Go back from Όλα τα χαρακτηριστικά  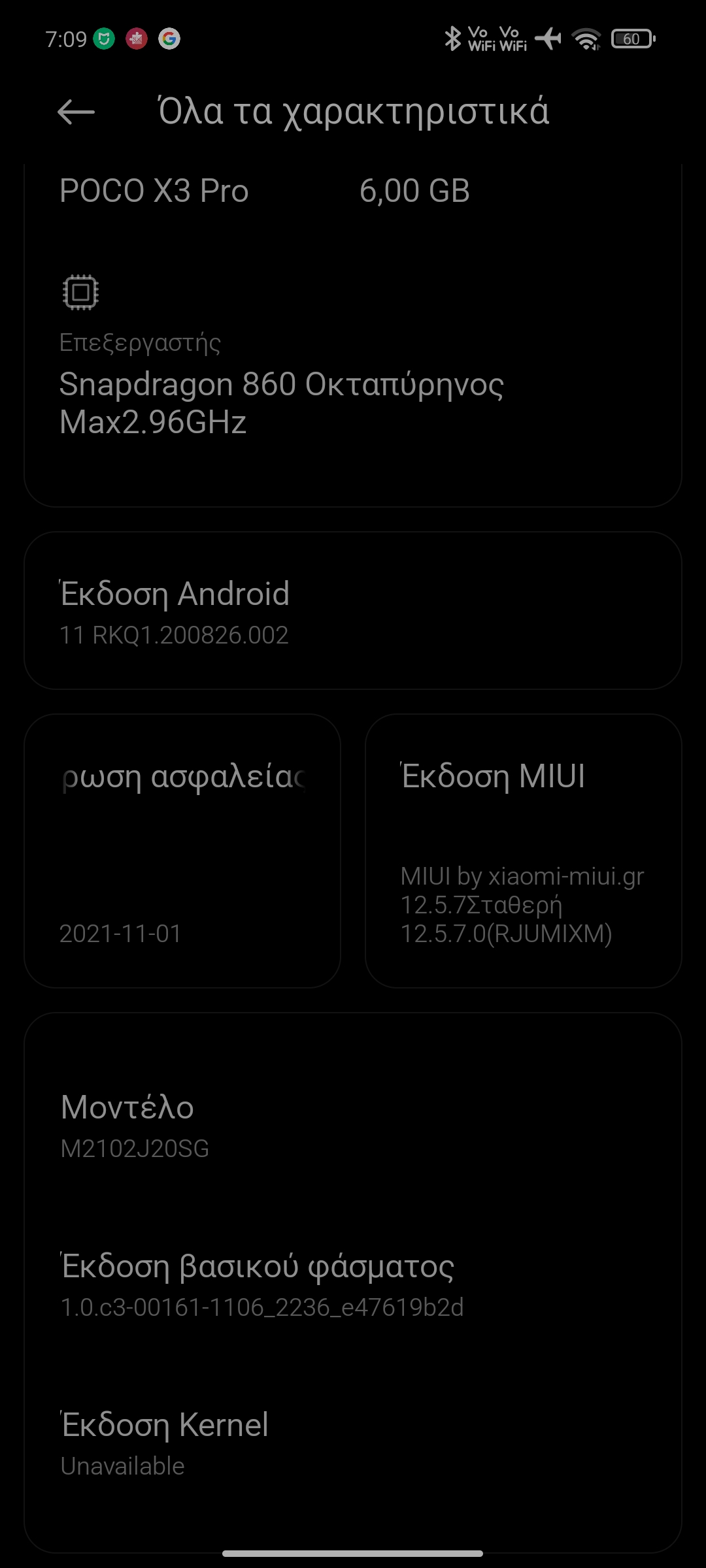click(76, 112)
